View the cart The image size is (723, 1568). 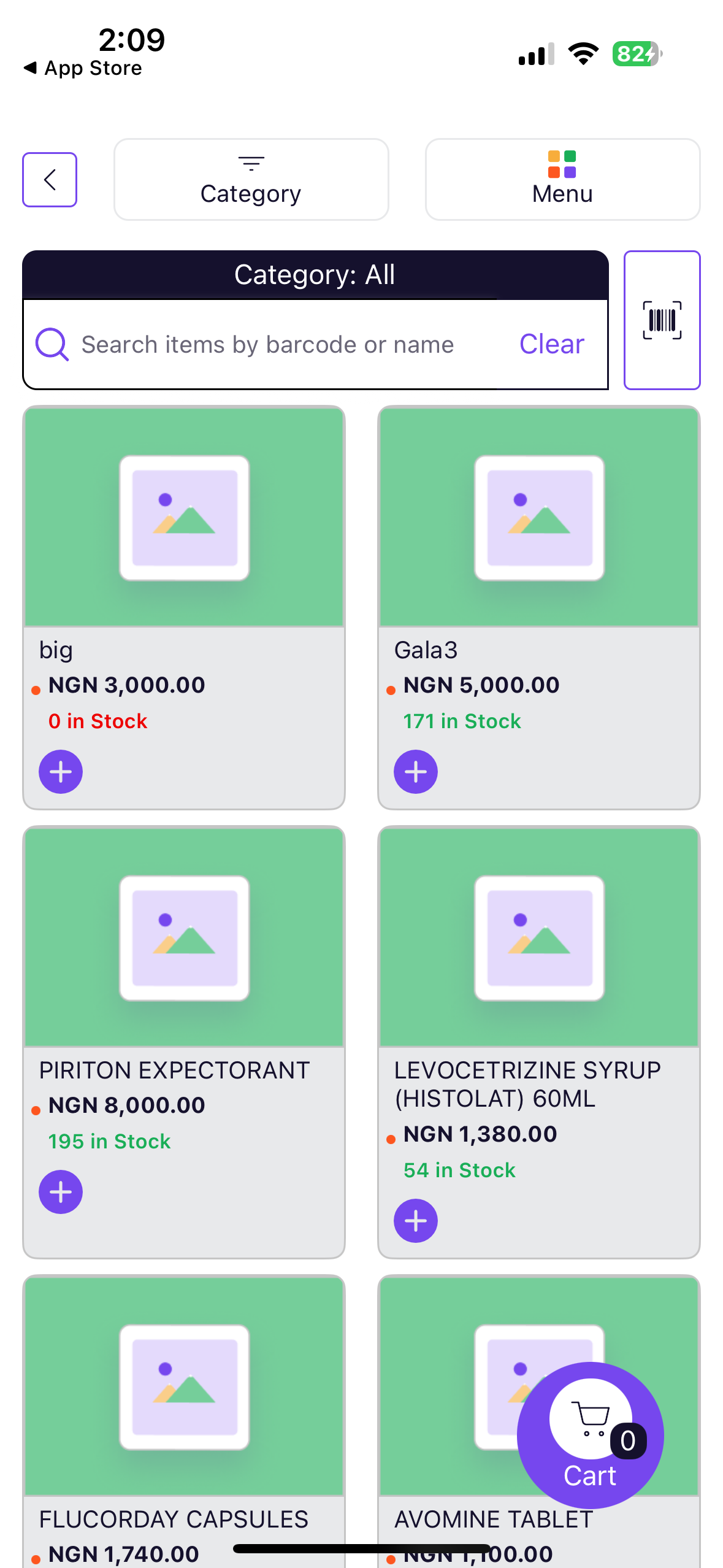590,1435
